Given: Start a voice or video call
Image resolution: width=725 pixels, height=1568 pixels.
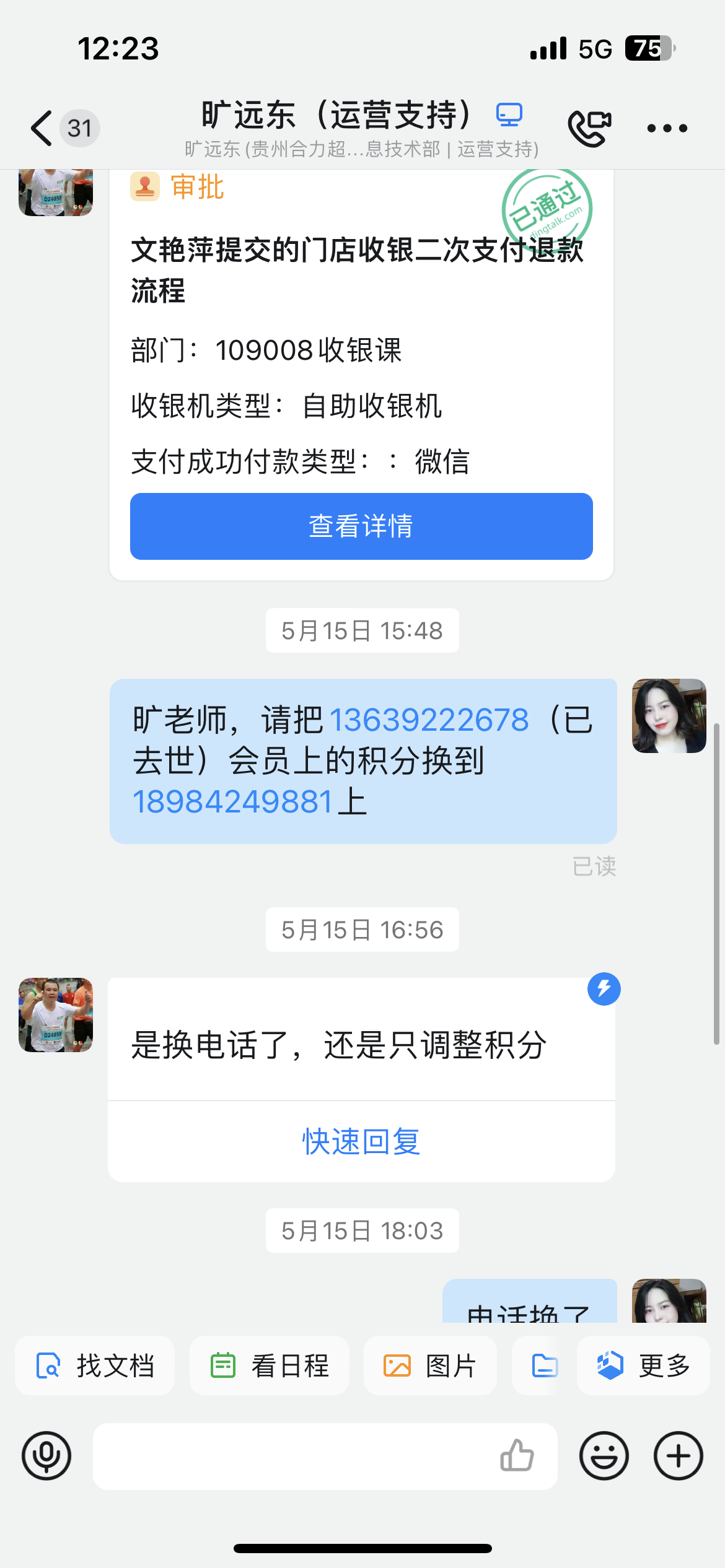Looking at the screenshot, I should point(589,128).
